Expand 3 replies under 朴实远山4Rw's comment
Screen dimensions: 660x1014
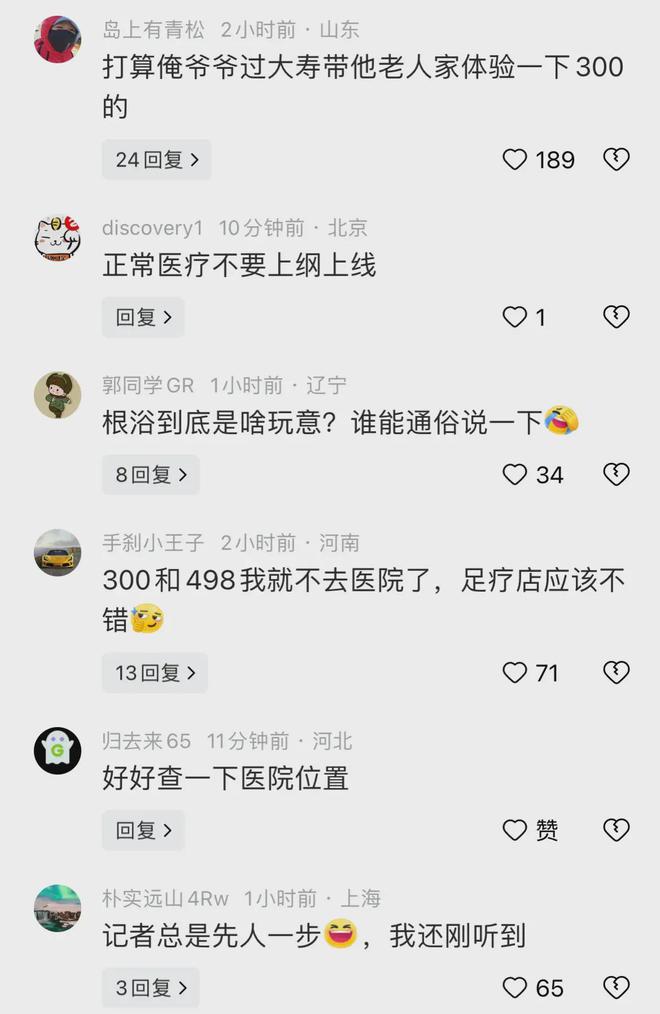click(151, 988)
